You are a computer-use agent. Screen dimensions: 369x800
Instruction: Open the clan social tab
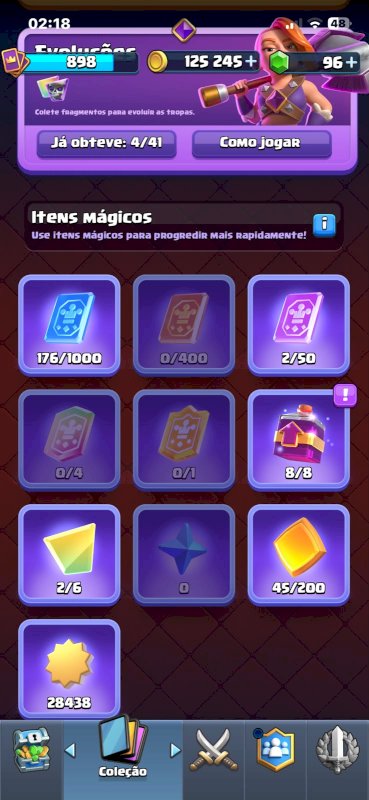coord(276,749)
